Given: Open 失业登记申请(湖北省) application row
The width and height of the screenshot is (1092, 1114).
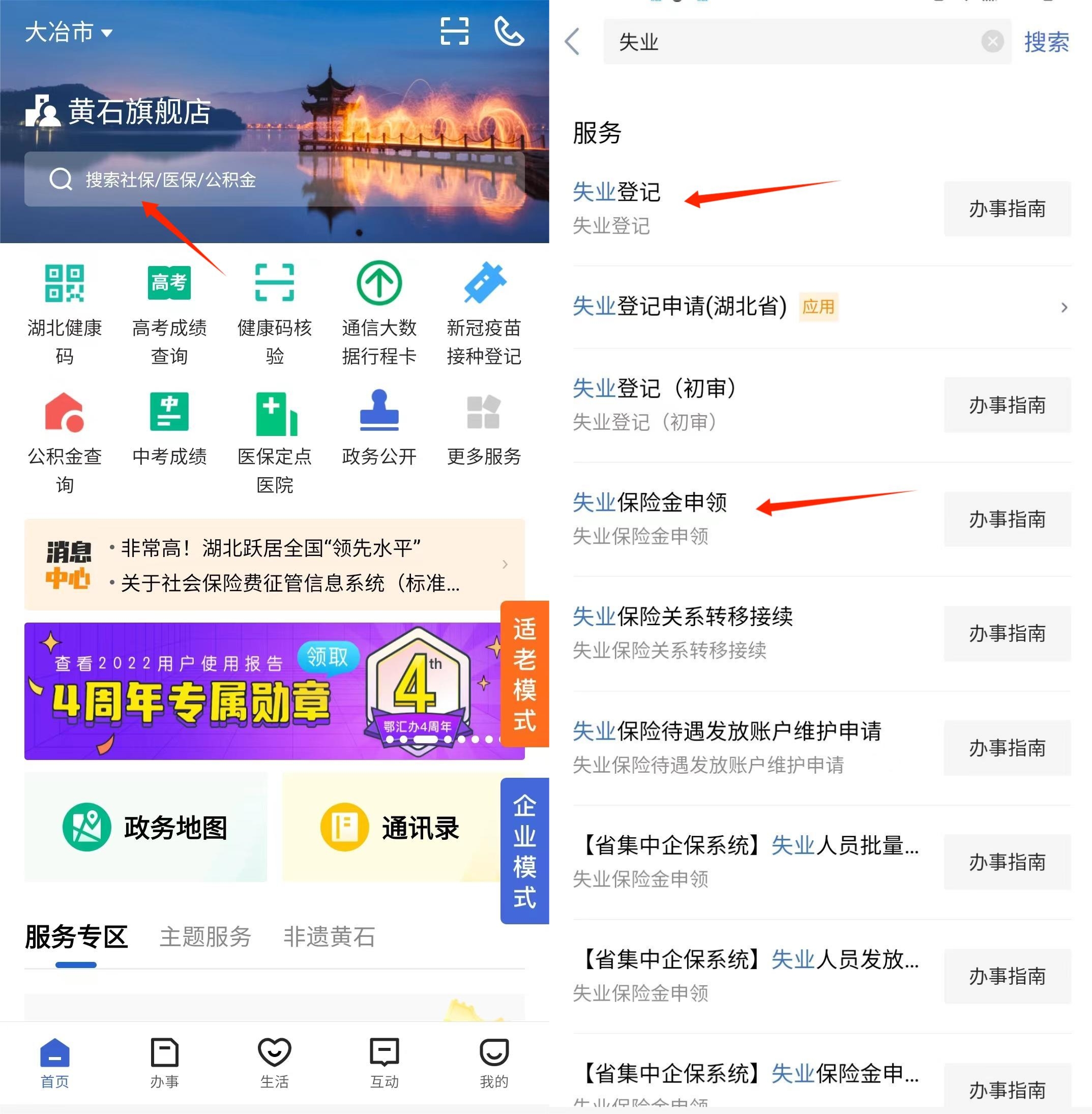Looking at the screenshot, I should (x=820, y=307).
